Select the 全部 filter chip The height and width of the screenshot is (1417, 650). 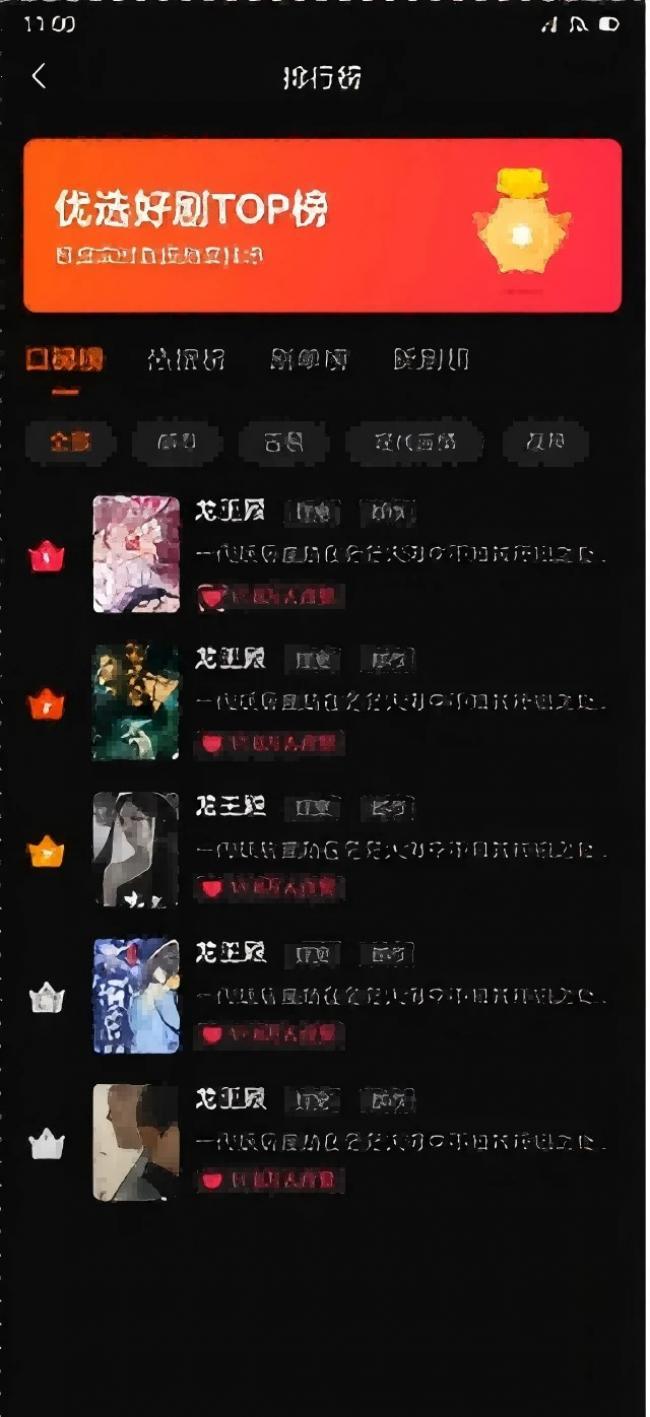coord(70,441)
